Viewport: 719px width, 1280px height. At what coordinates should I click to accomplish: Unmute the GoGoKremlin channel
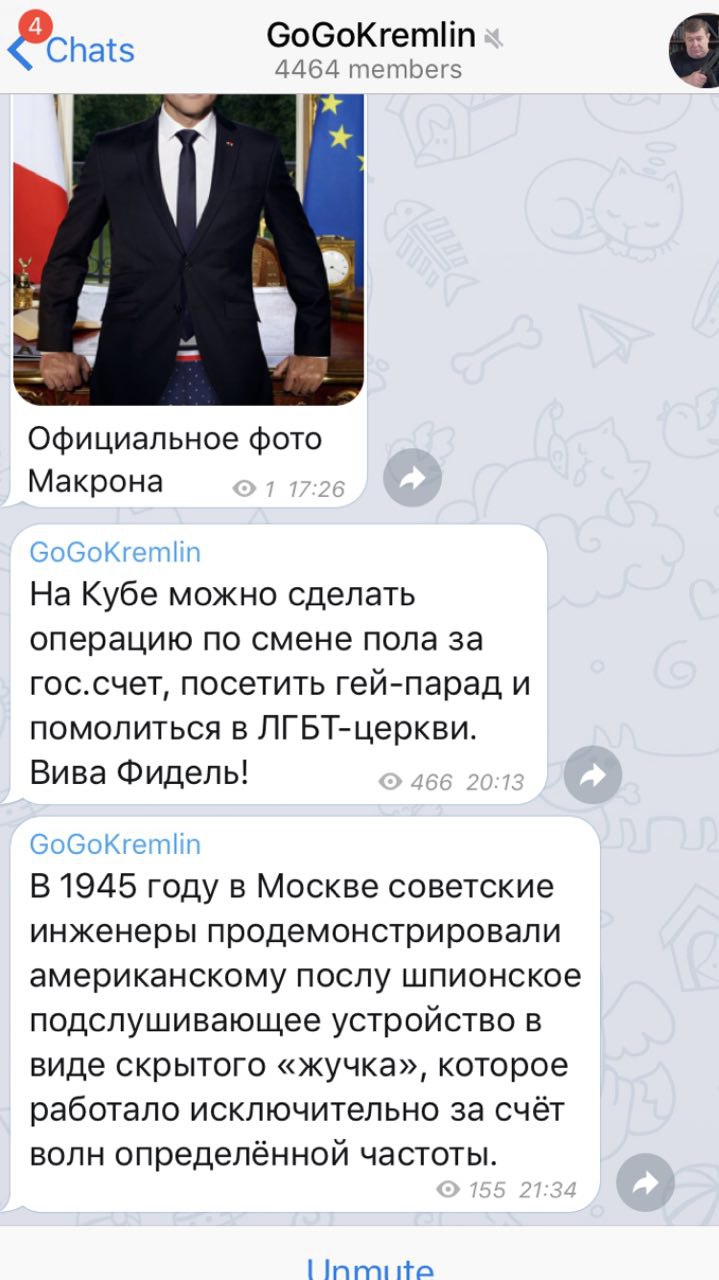pyautogui.click(x=369, y=1268)
